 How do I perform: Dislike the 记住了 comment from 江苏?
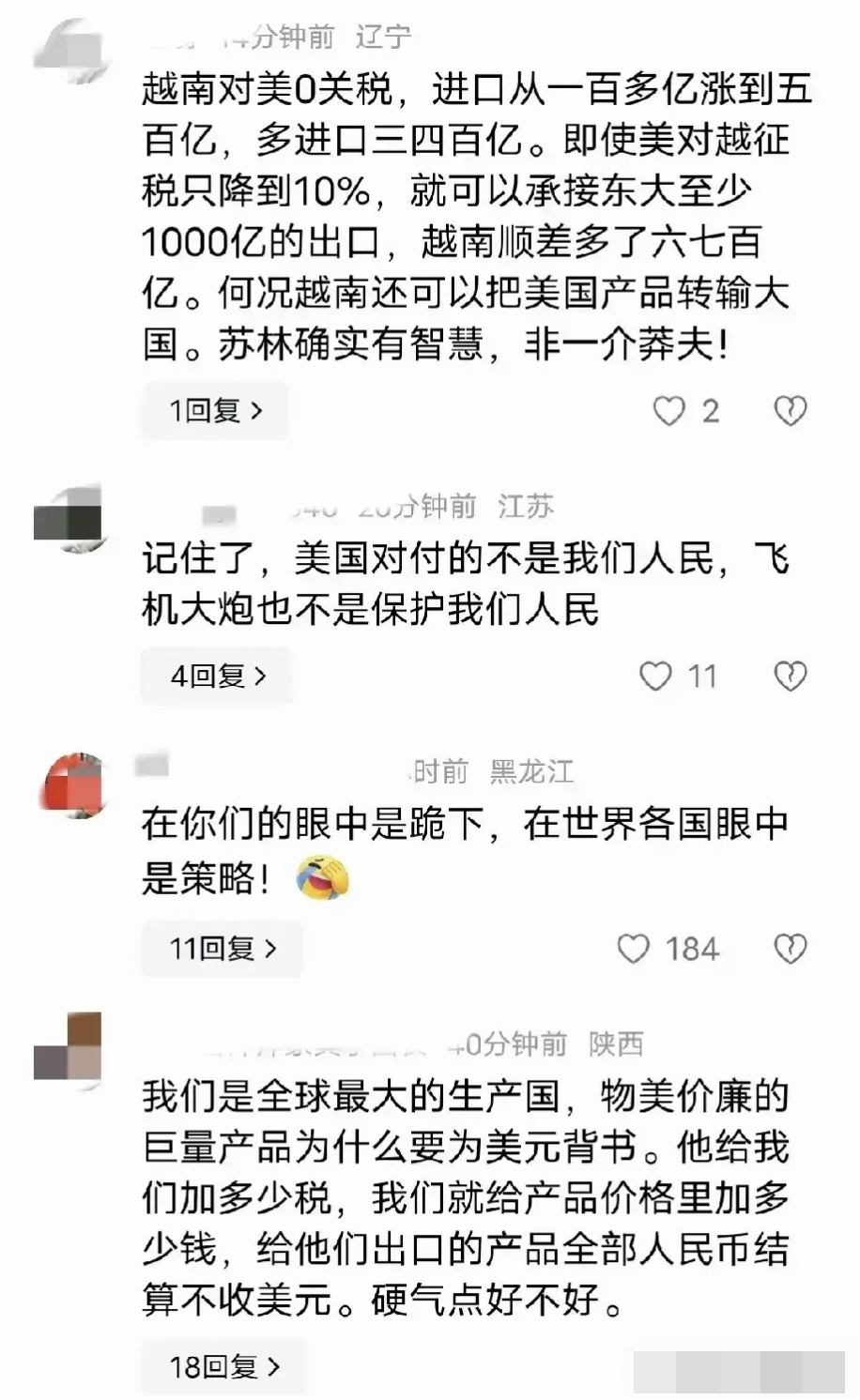(790, 676)
